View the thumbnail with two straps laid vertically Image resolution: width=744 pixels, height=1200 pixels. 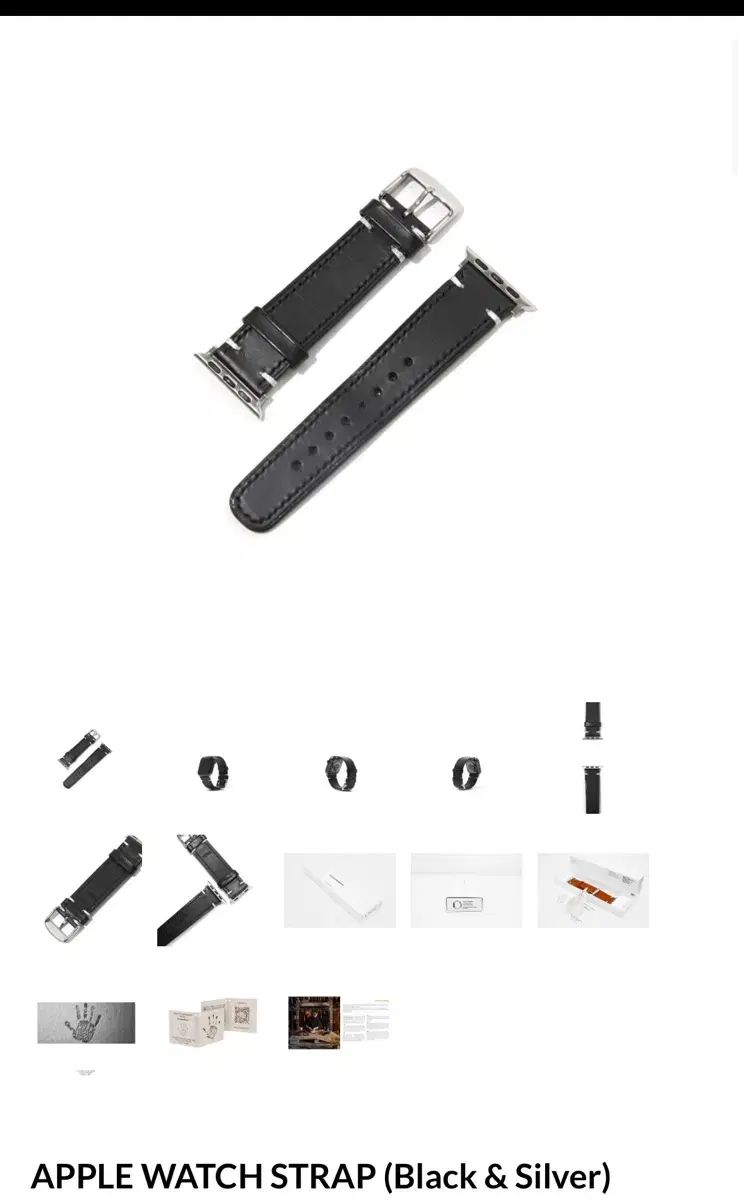(593, 757)
